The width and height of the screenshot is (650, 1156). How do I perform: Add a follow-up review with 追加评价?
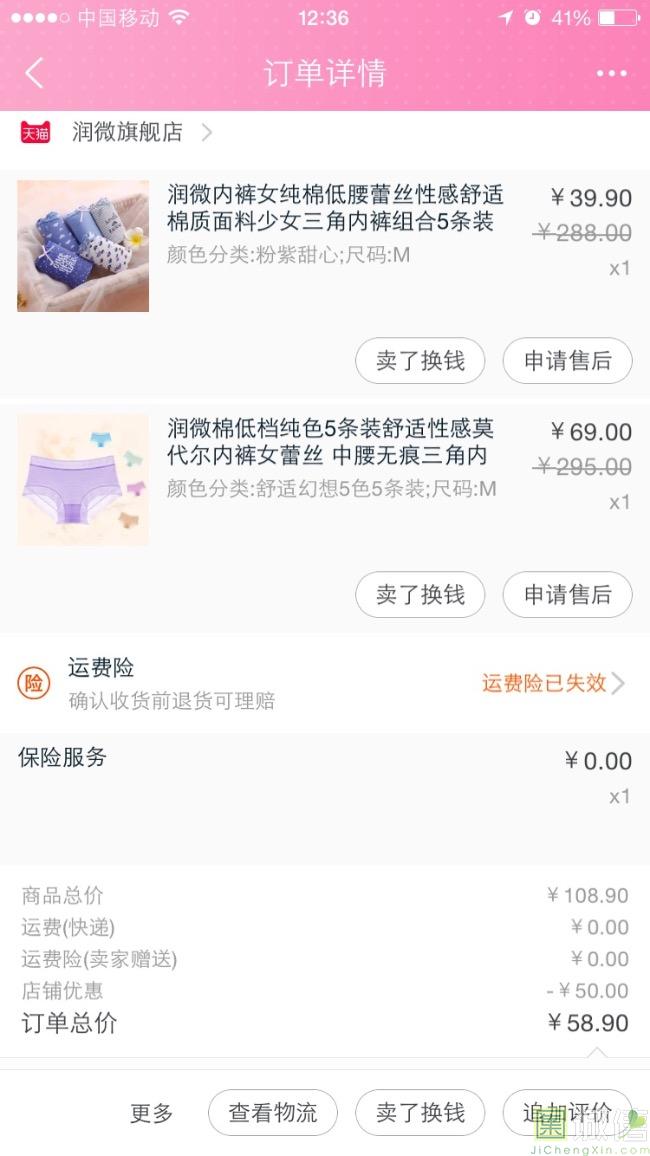pyautogui.click(x=567, y=1113)
